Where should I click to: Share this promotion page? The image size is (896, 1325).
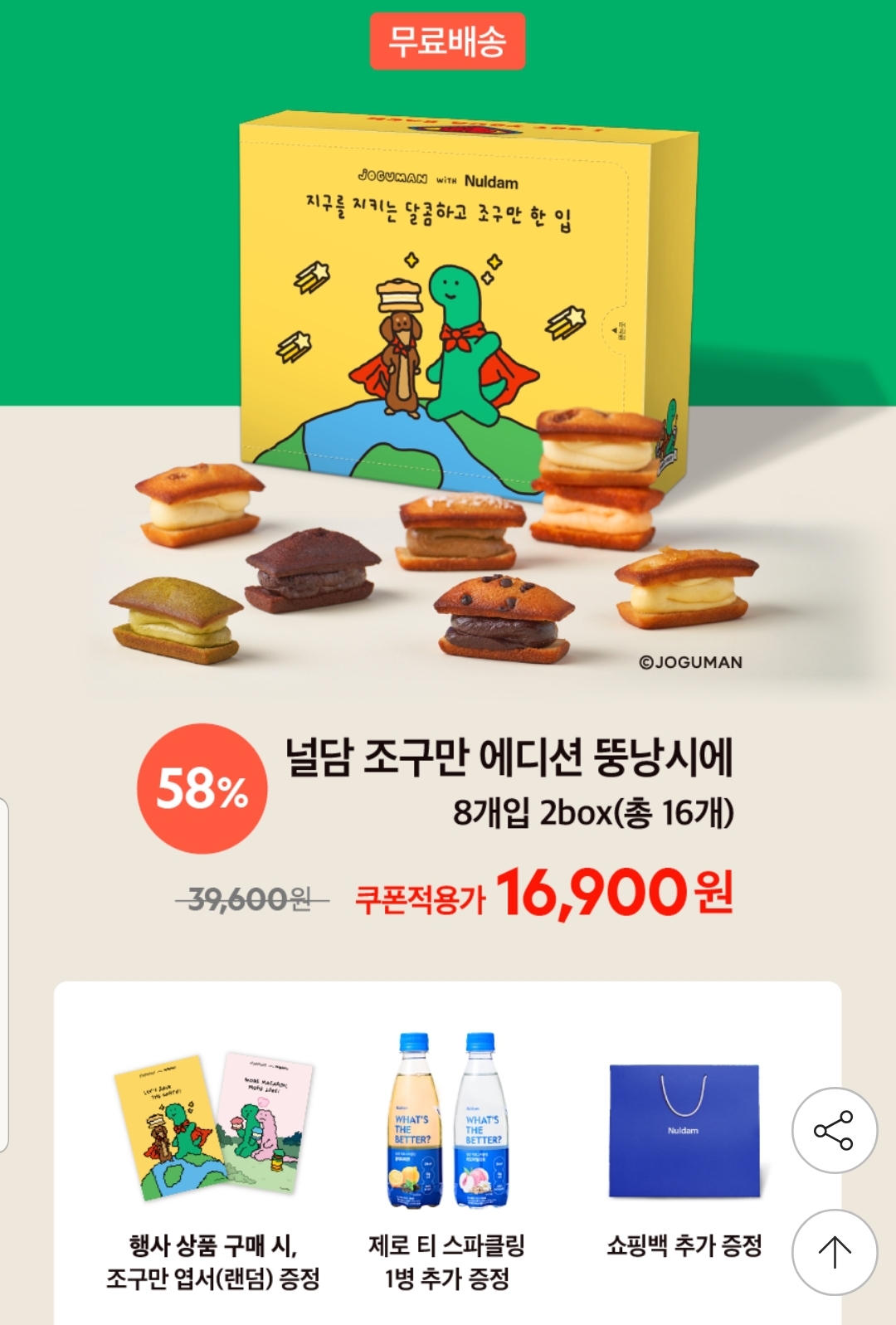click(x=834, y=1130)
